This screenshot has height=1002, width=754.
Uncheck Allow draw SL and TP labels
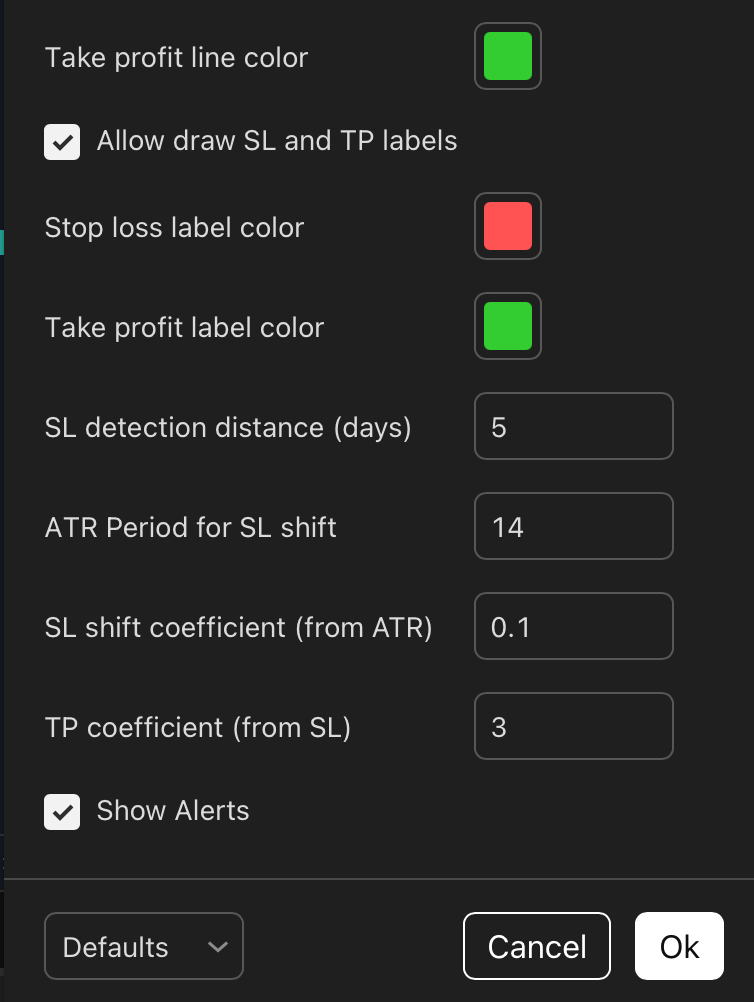pyautogui.click(x=62, y=141)
